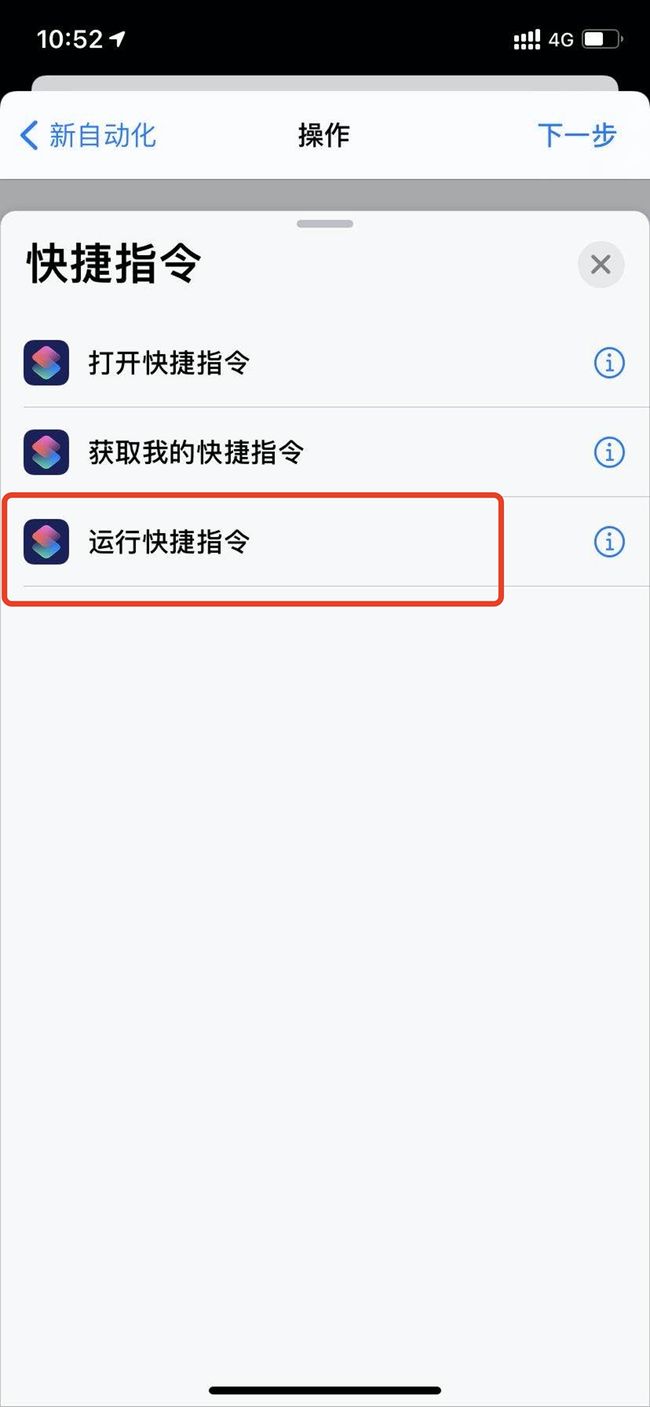This screenshot has width=650, height=1407.
Task: Tap 下一步 to continue
Action: coord(577,135)
